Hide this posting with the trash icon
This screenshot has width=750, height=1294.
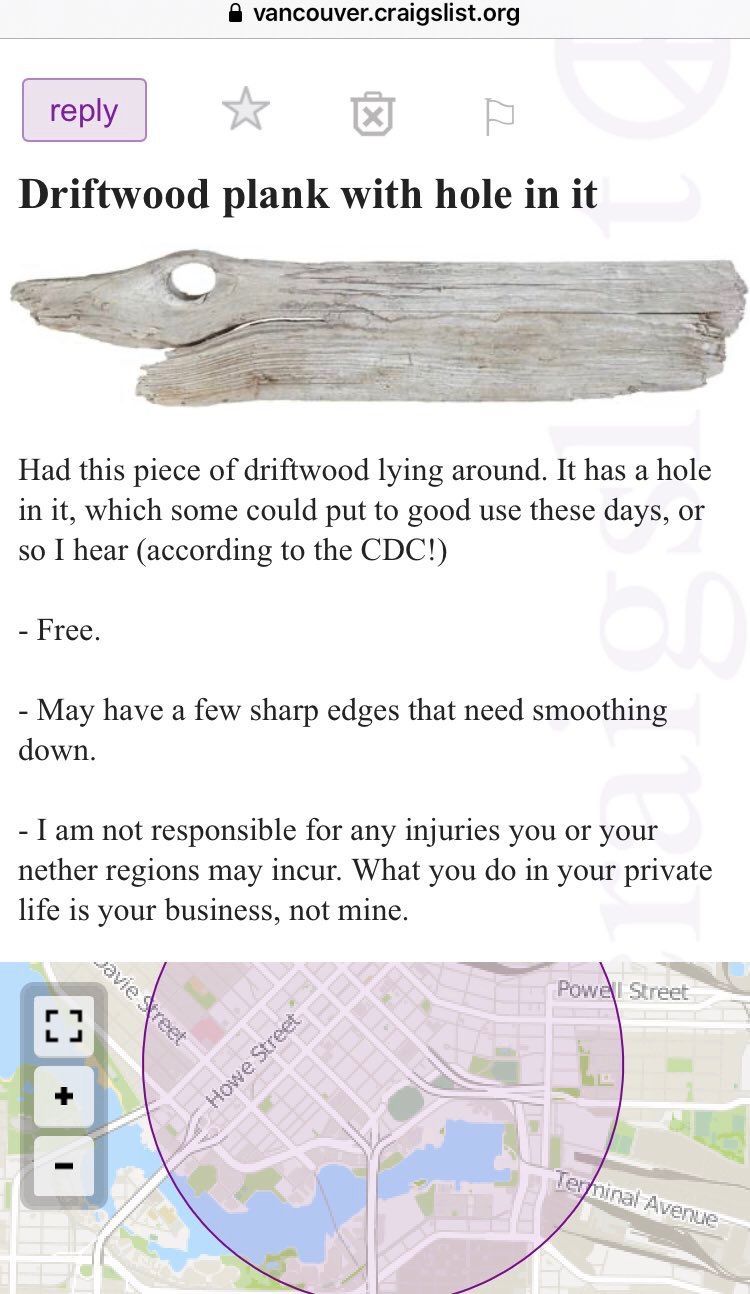coord(373,114)
